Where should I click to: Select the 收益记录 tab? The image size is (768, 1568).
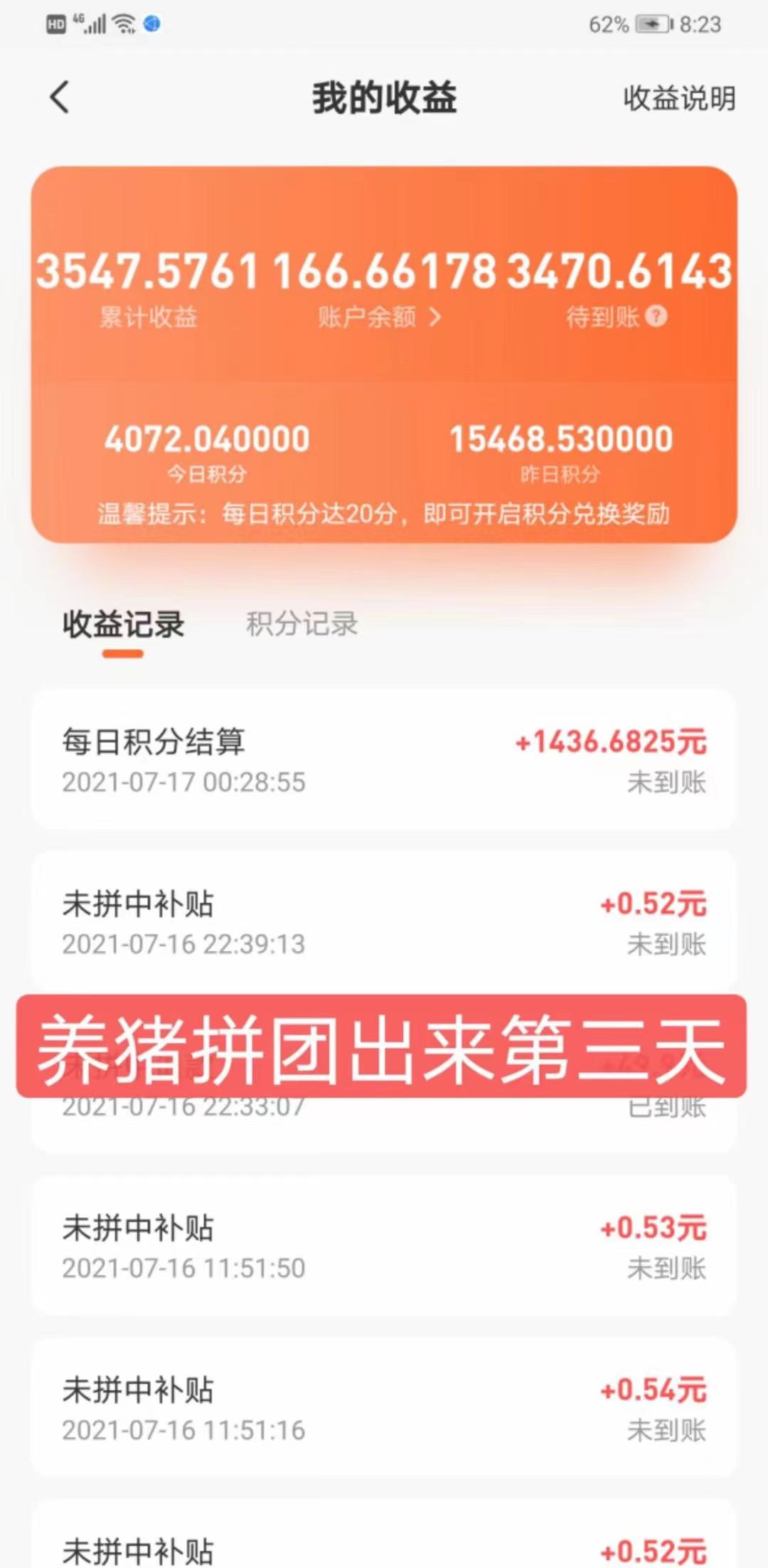[x=123, y=624]
